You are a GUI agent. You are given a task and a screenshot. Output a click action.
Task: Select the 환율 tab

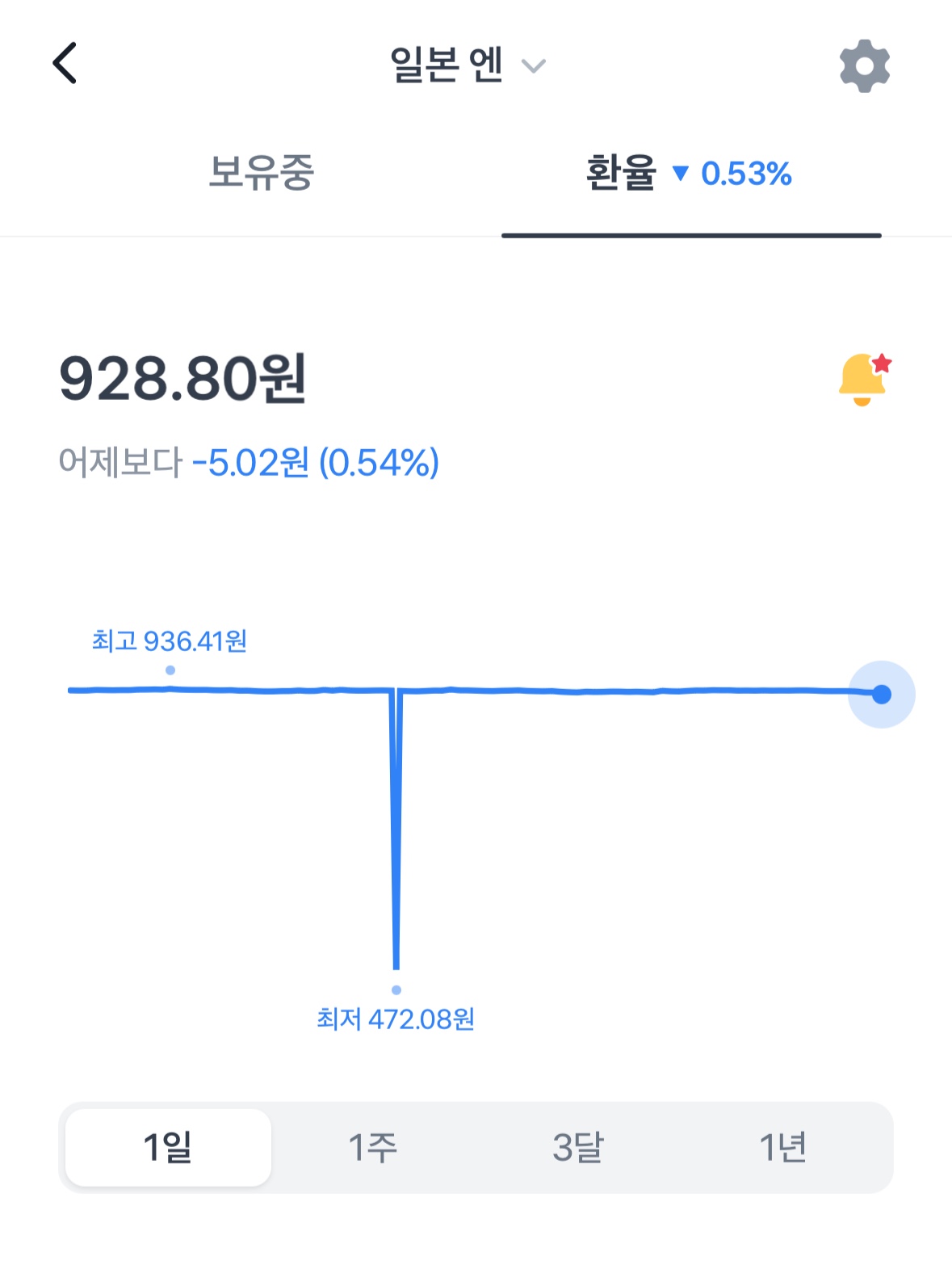(x=689, y=174)
